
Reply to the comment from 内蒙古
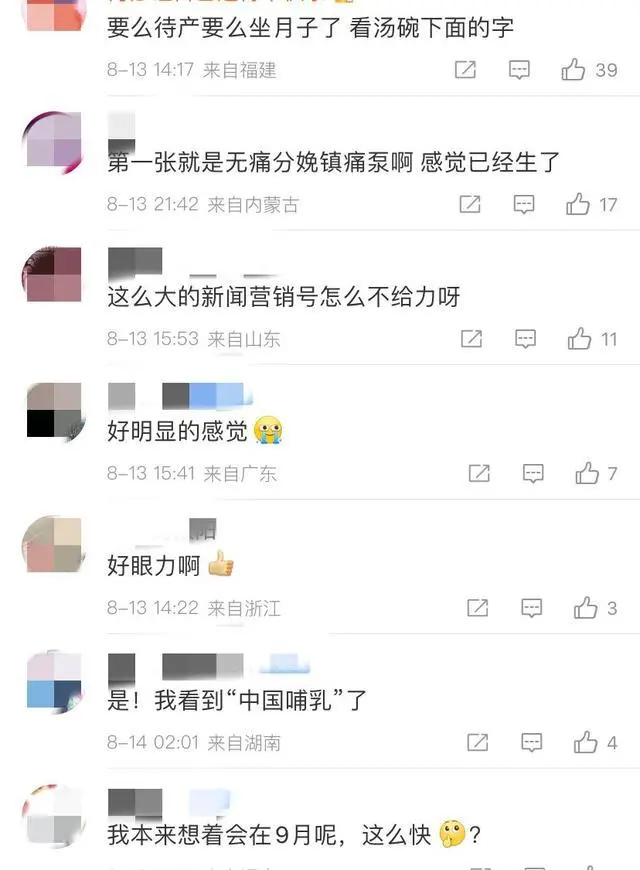pyautogui.click(x=524, y=204)
